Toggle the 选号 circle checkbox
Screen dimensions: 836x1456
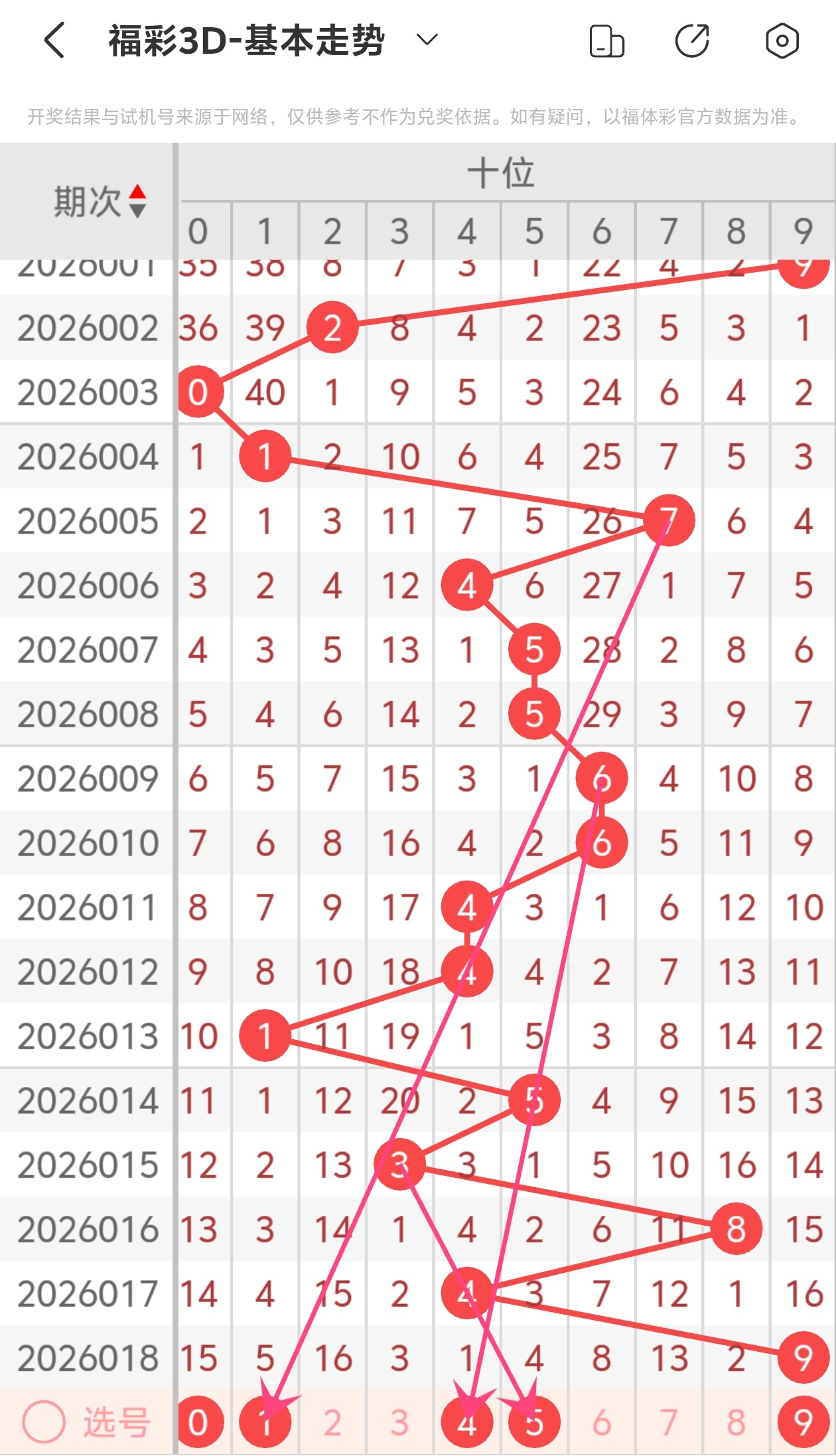tap(44, 1422)
